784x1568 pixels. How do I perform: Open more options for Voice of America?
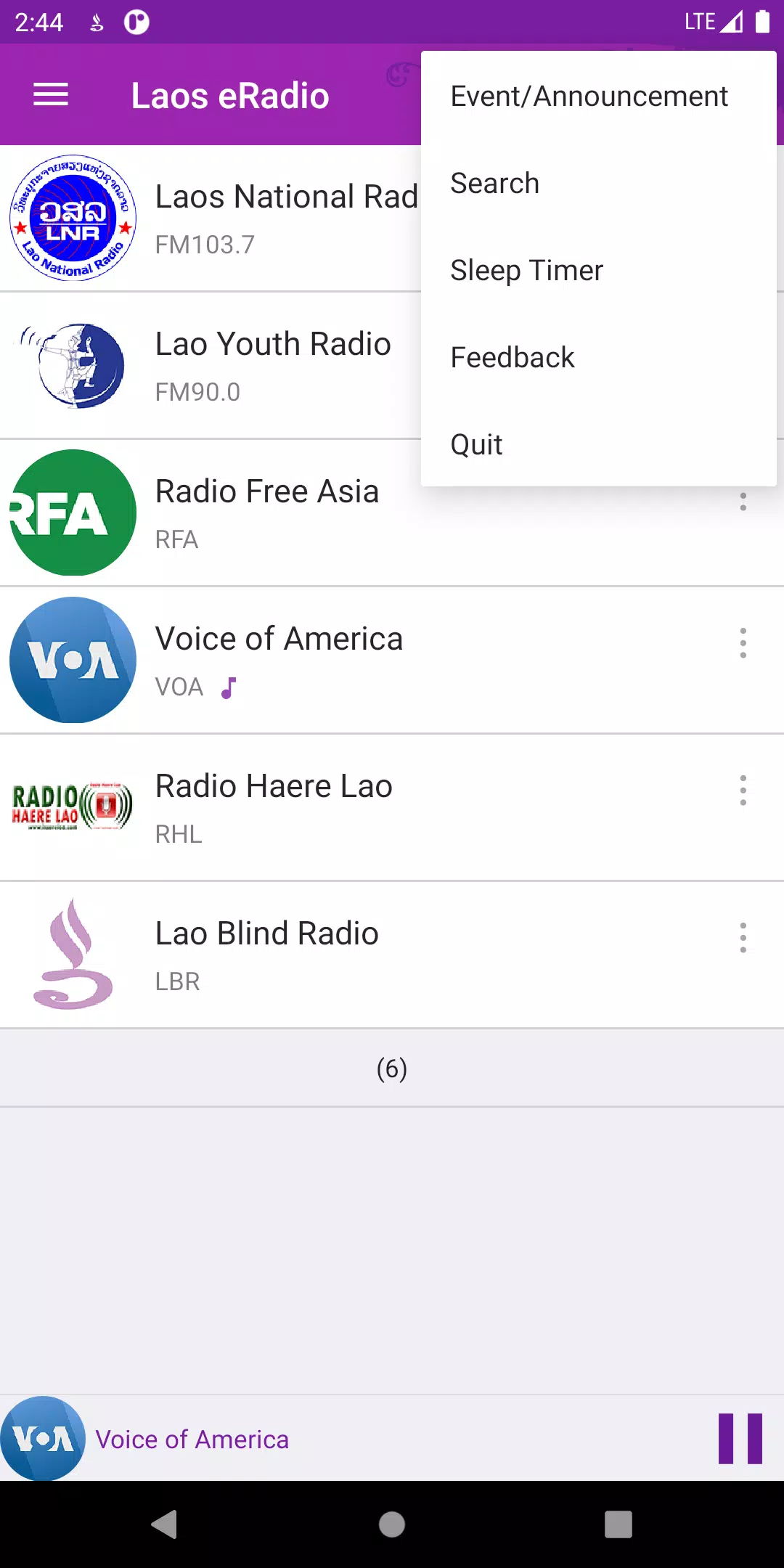click(x=743, y=643)
